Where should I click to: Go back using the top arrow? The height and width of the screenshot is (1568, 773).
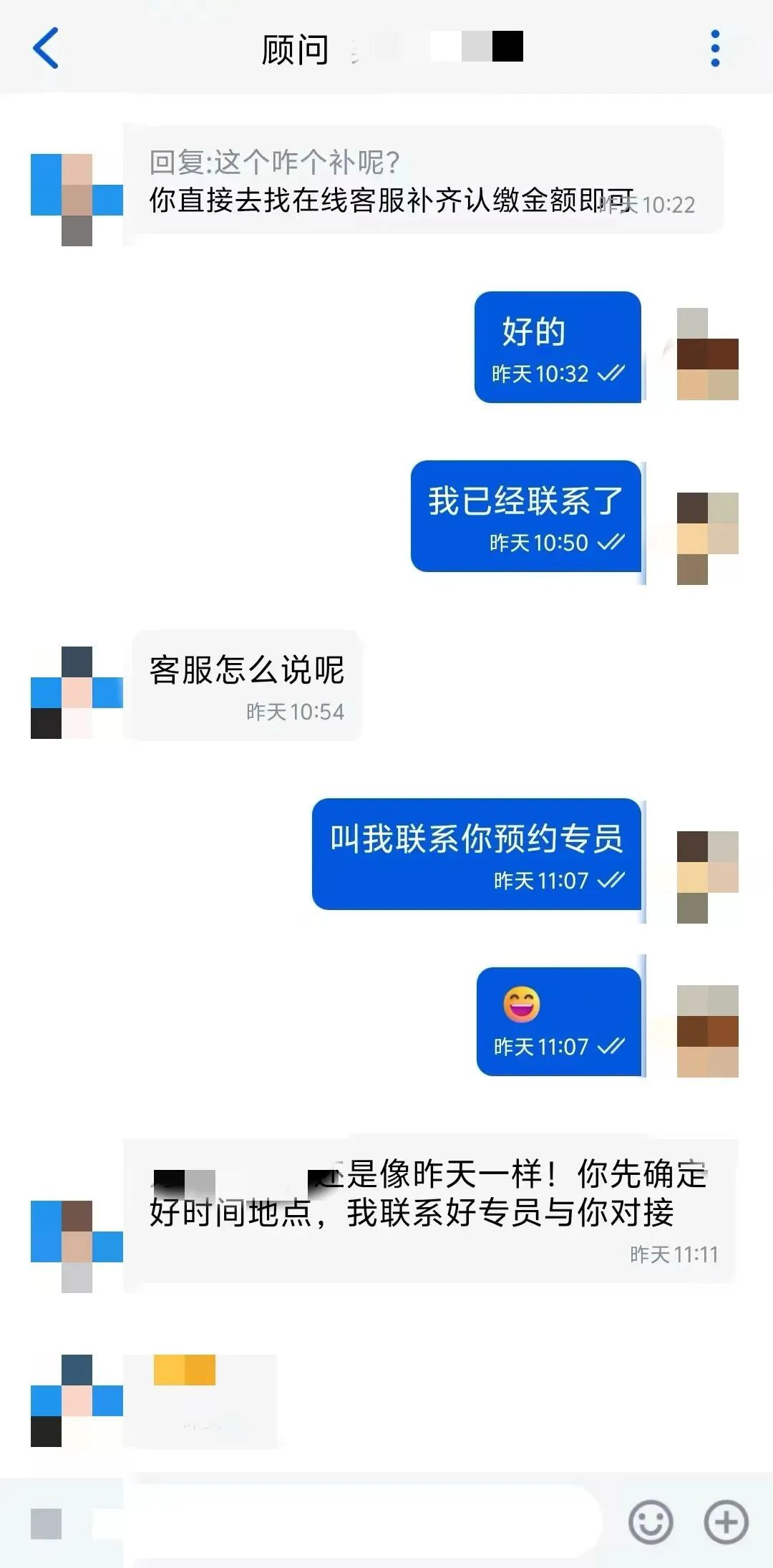(46, 48)
